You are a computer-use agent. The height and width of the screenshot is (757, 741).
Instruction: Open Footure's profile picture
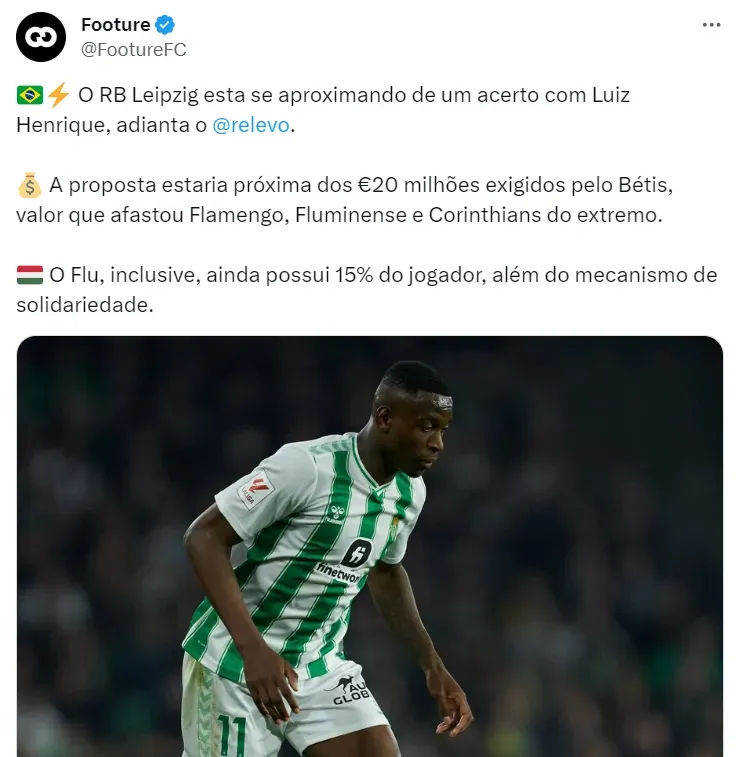[40, 37]
